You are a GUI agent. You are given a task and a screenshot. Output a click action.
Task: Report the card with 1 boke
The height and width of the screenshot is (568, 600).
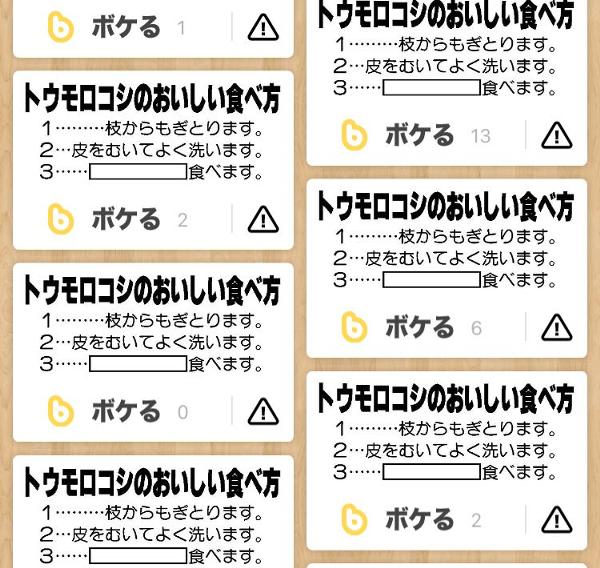click(263, 27)
